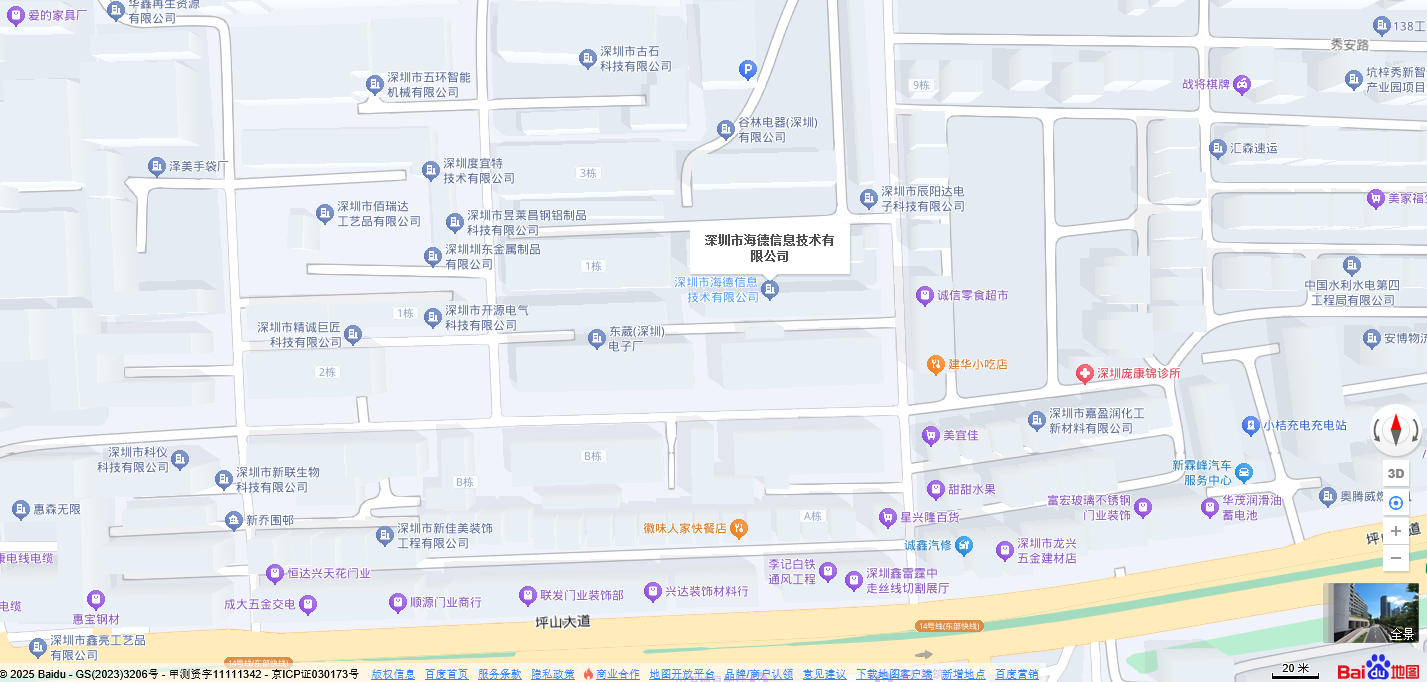Open the 服务条款 link
Screen dimensions: 1427x682
pos(499,674)
